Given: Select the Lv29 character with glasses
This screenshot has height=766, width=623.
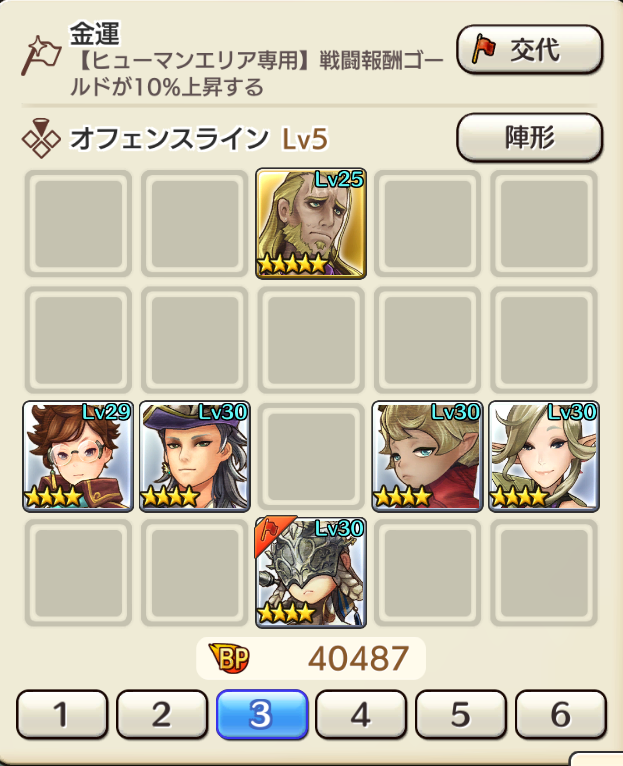Looking at the screenshot, I should [x=79, y=456].
